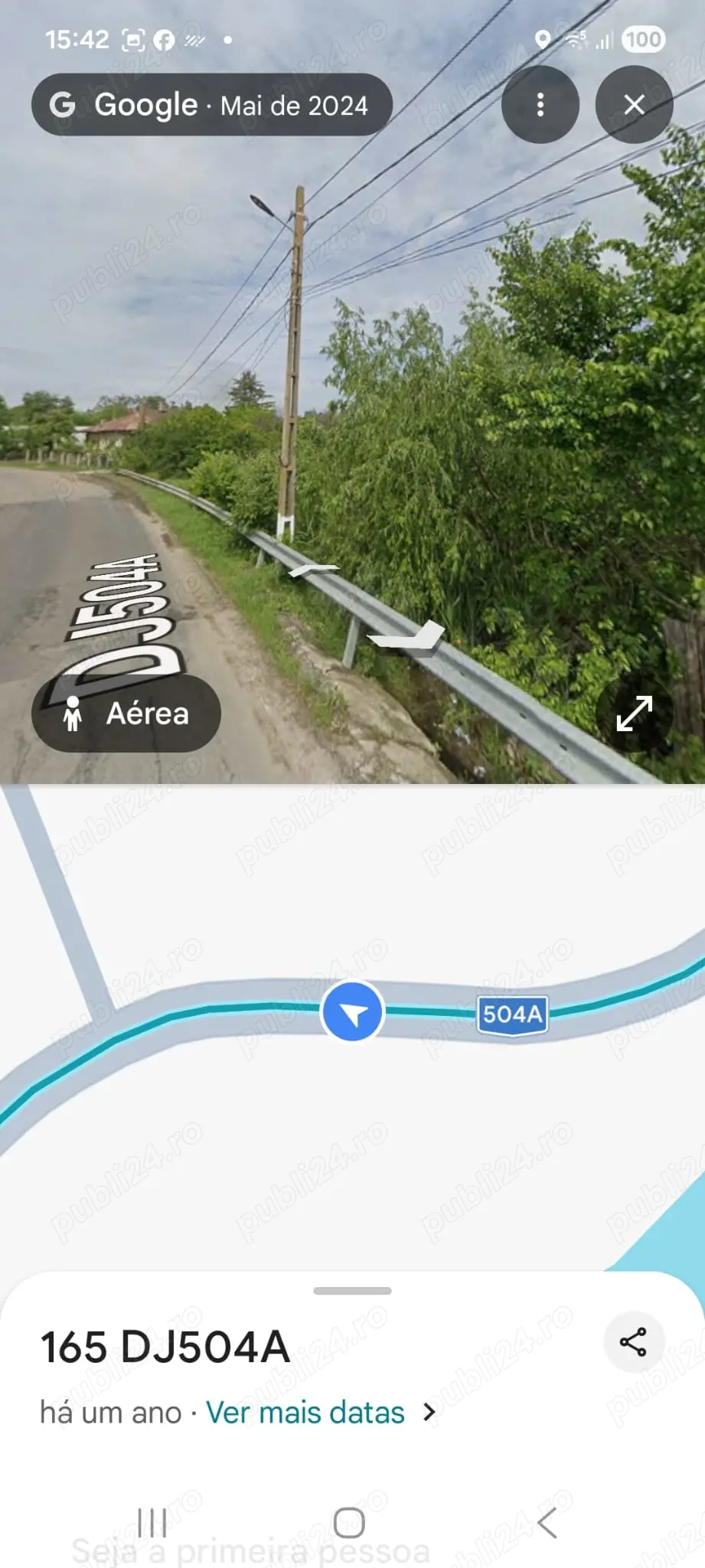Expand the chevron next to Ver mais datas
705x1568 pixels.
coord(429,1413)
